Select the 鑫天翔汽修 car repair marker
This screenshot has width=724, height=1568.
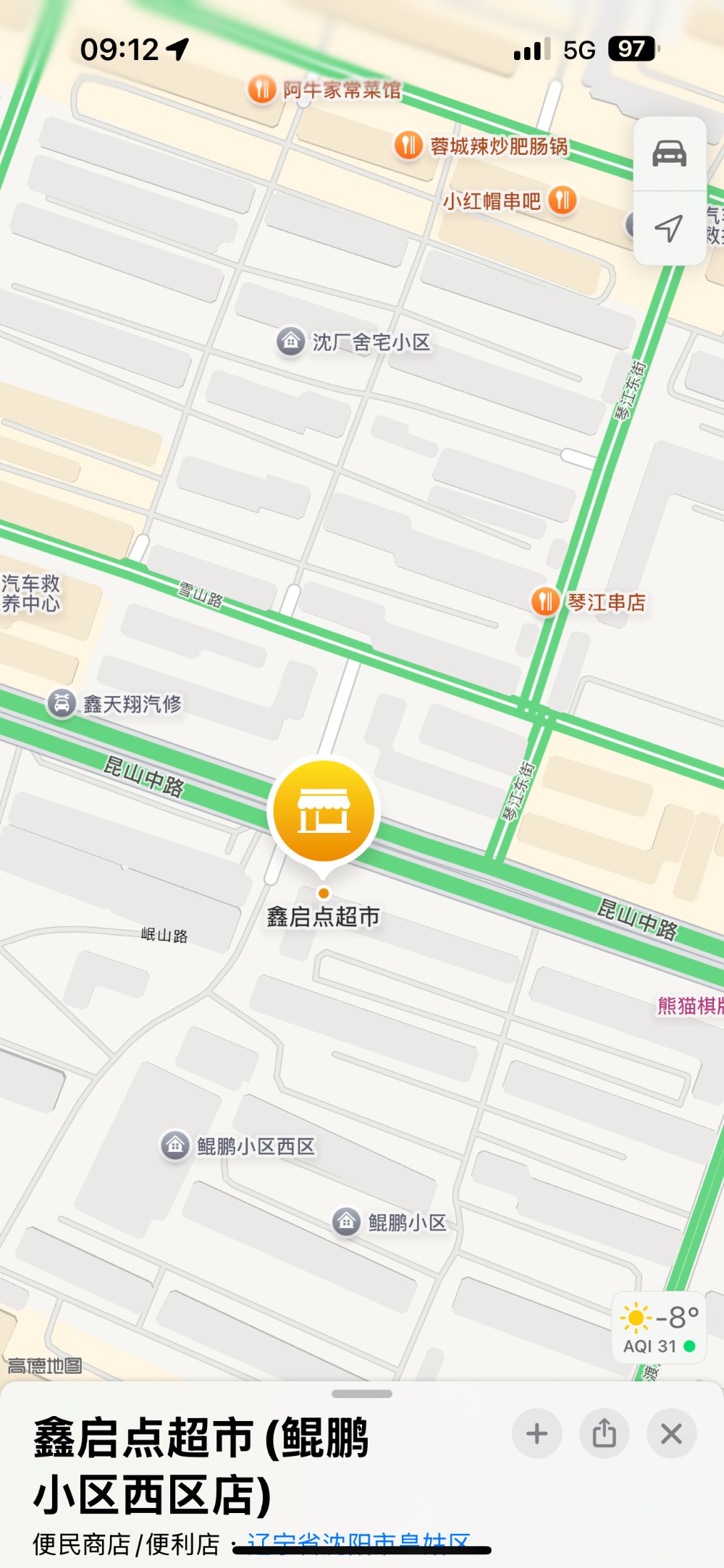click(x=62, y=703)
